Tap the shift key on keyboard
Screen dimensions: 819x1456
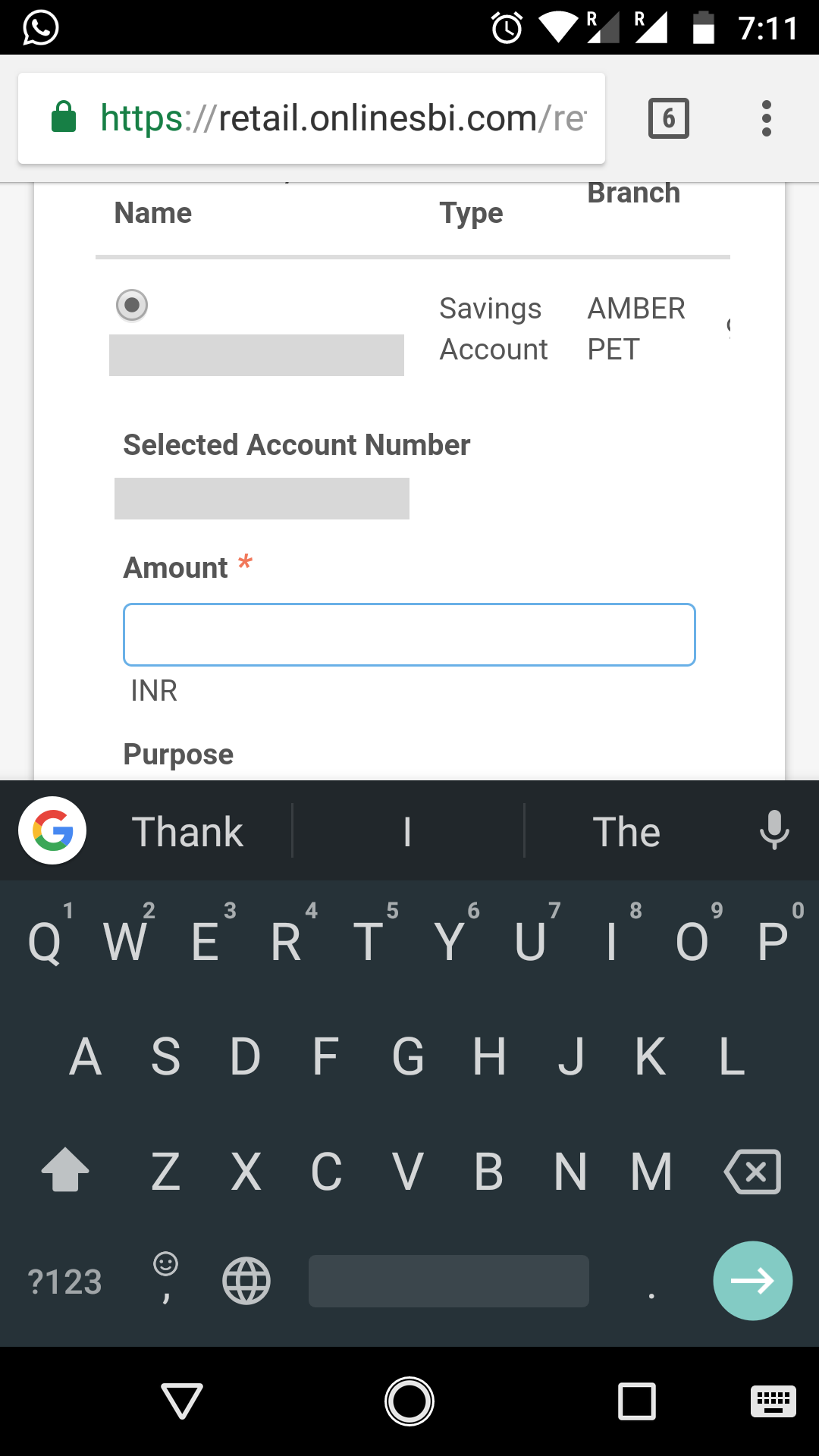[x=65, y=1170]
